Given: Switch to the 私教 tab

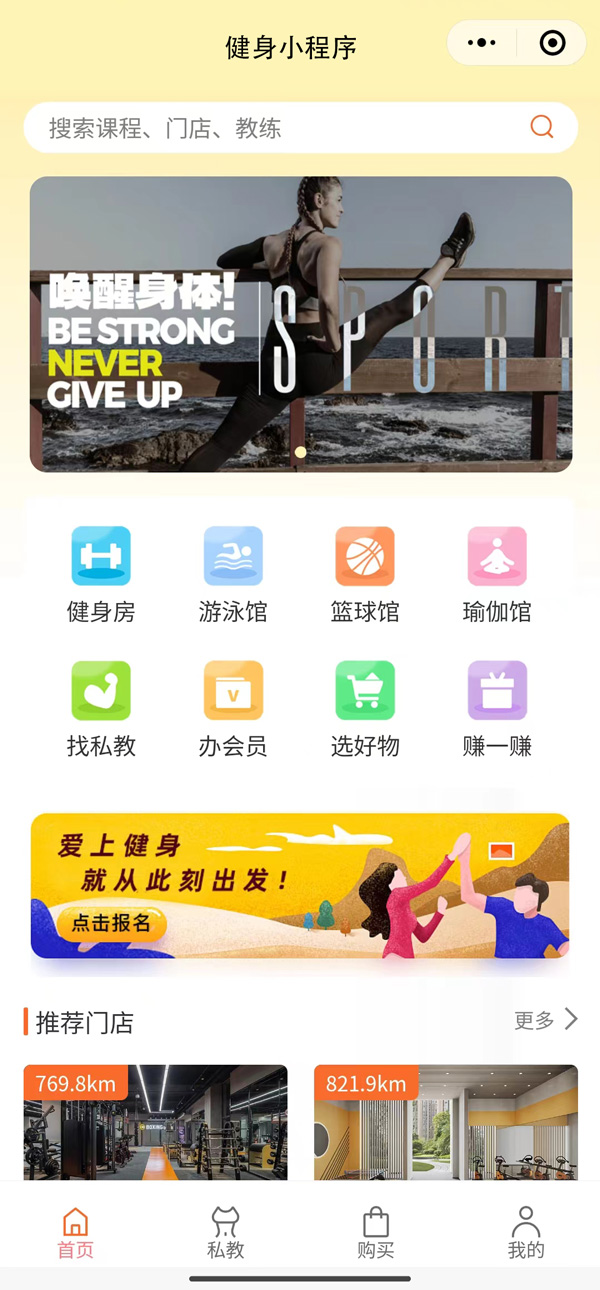Looking at the screenshot, I should click(226, 1232).
